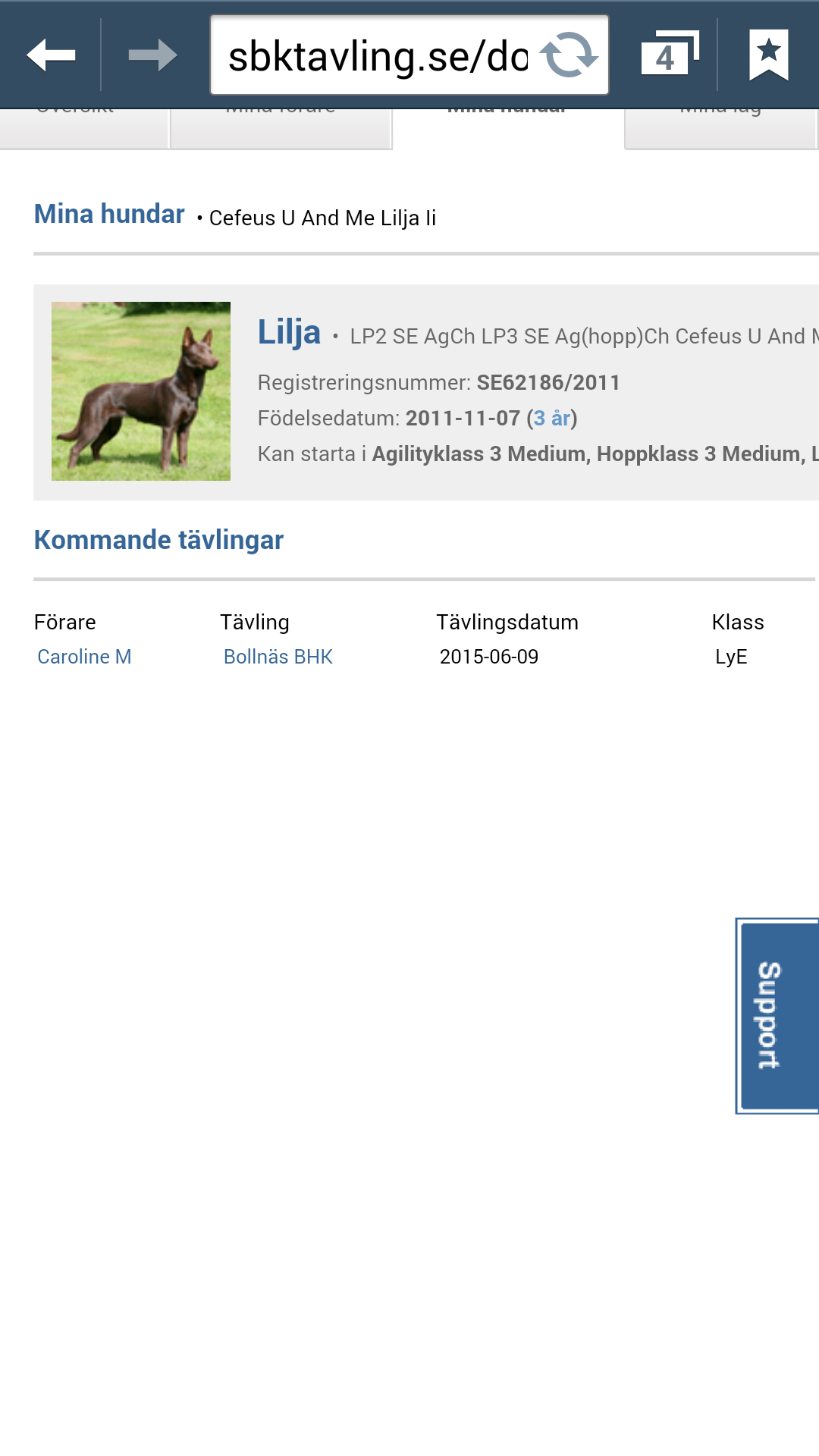Image resolution: width=819 pixels, height=1456 pixels.
Task: Go back to the previous page
Action: pyautogui.click(x=51, y=55)
